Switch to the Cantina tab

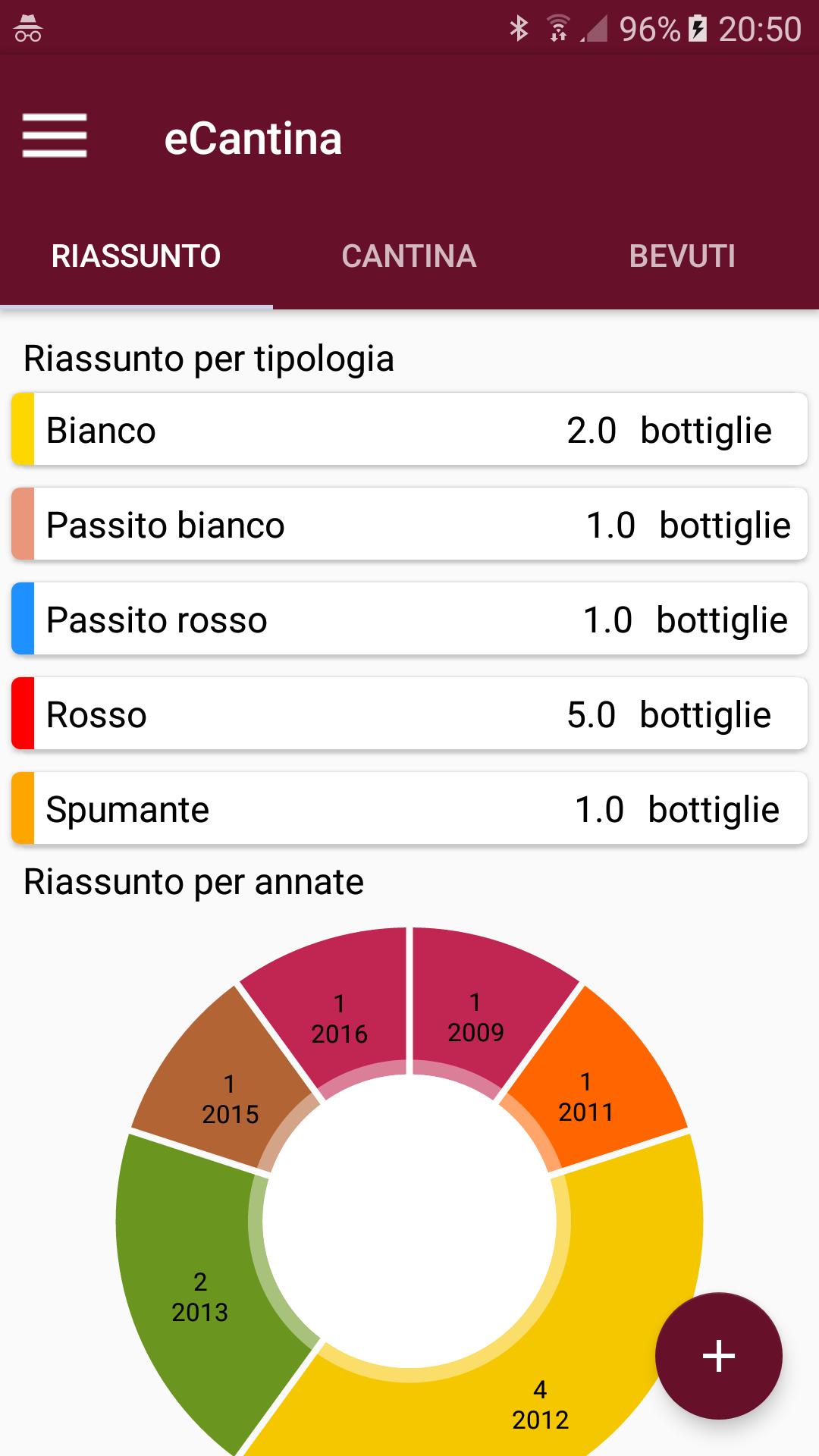(409, 256)
